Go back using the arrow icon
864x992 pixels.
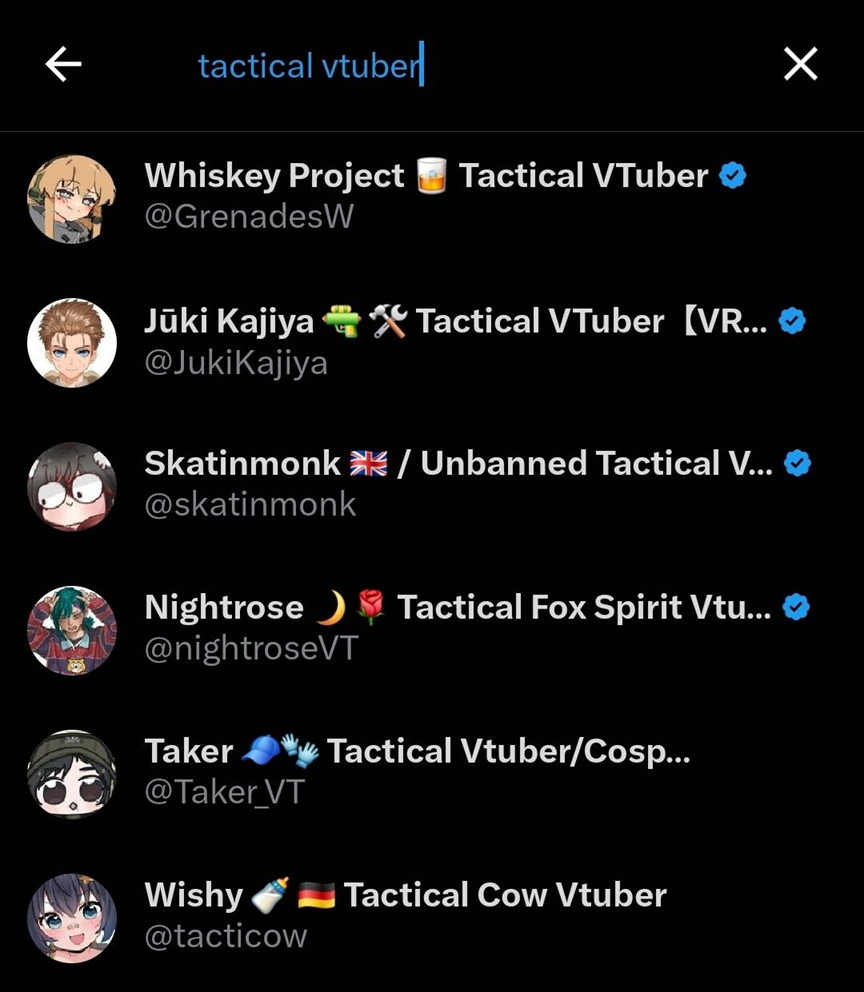(x=63, y=65)
